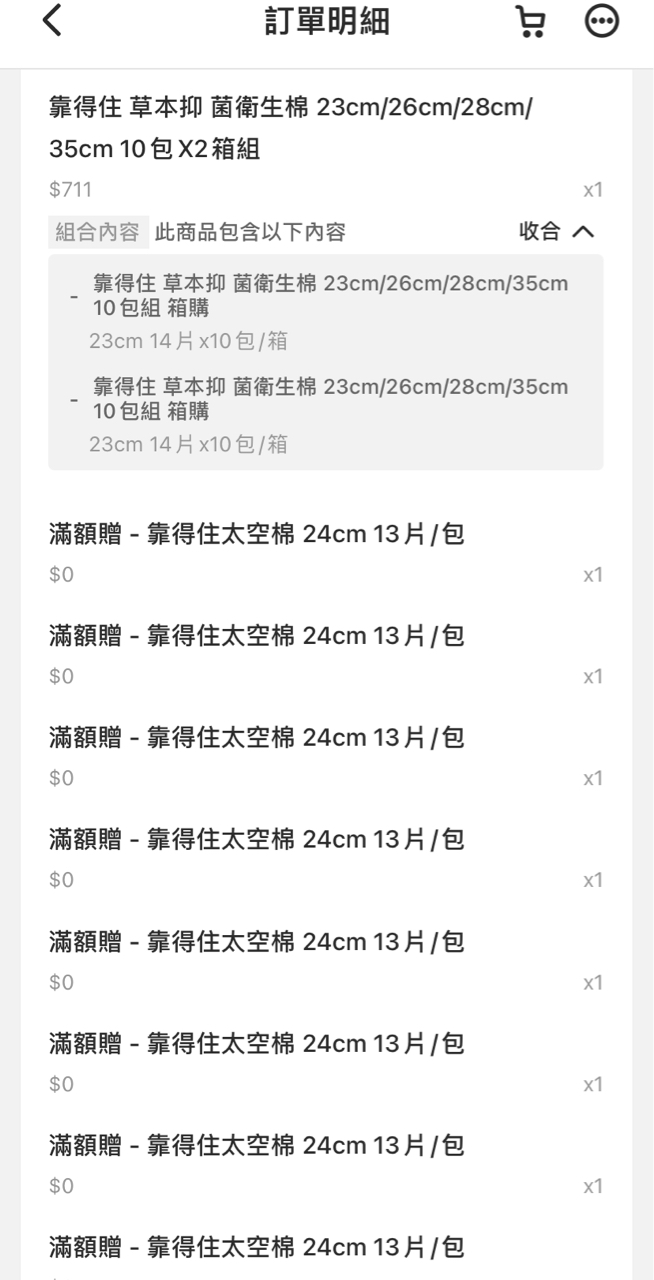Open the more options menu

601,22
